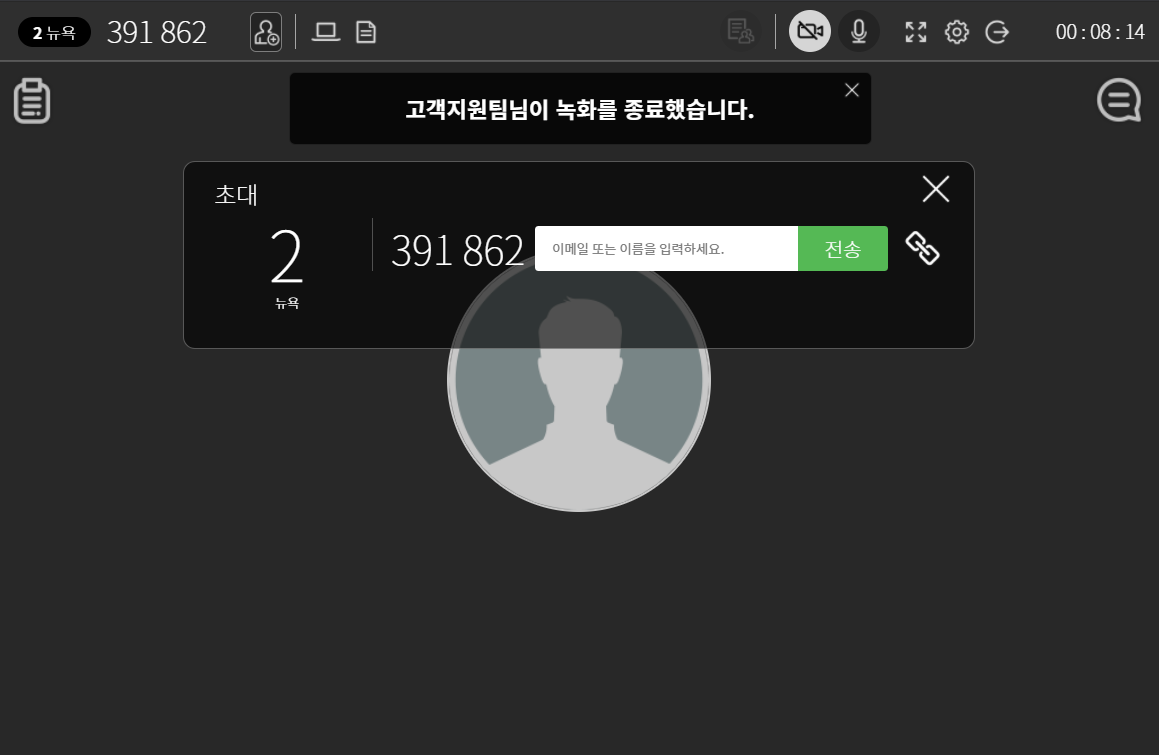Close the 초대 invite panel
This screenshot has height=755, width=1159.
point(935,189)
